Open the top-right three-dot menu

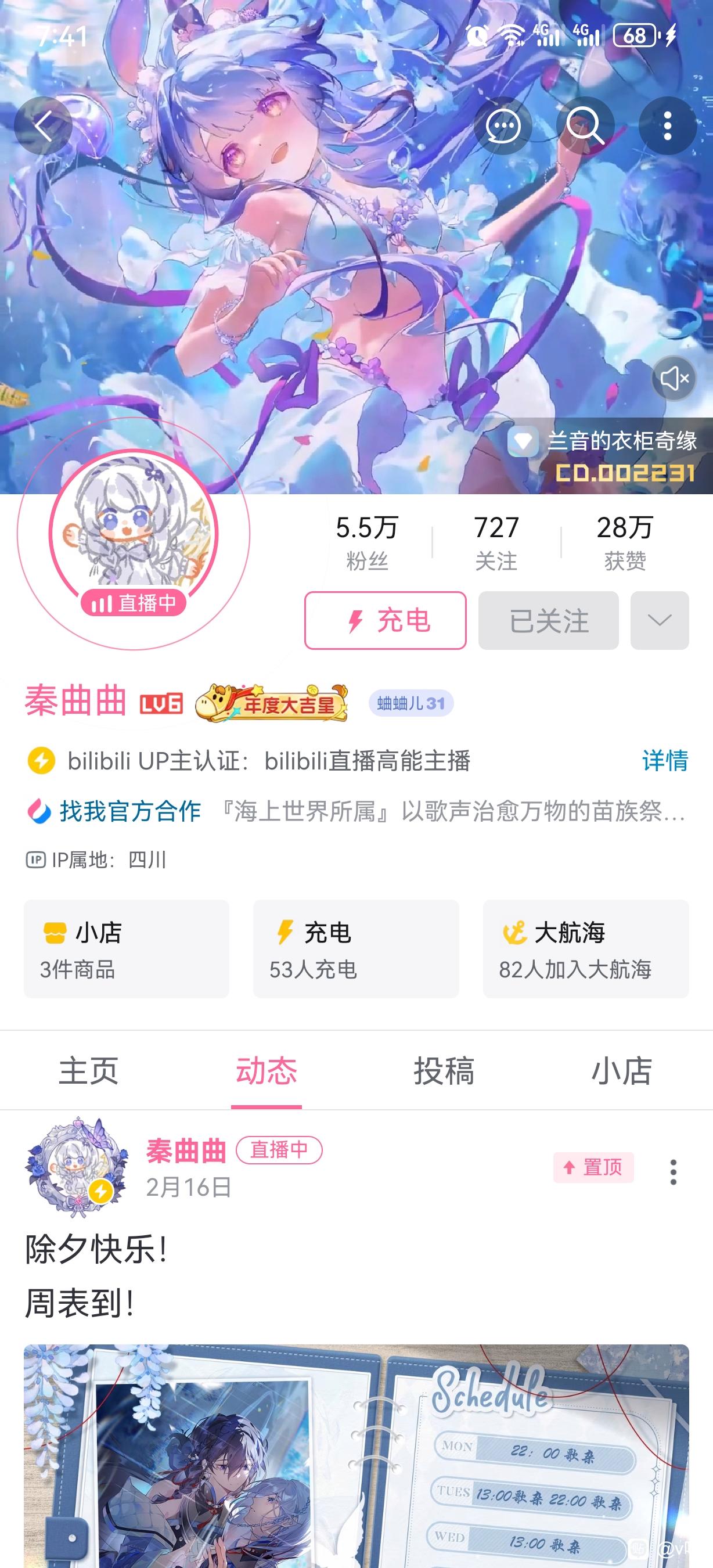click(667, 126)
